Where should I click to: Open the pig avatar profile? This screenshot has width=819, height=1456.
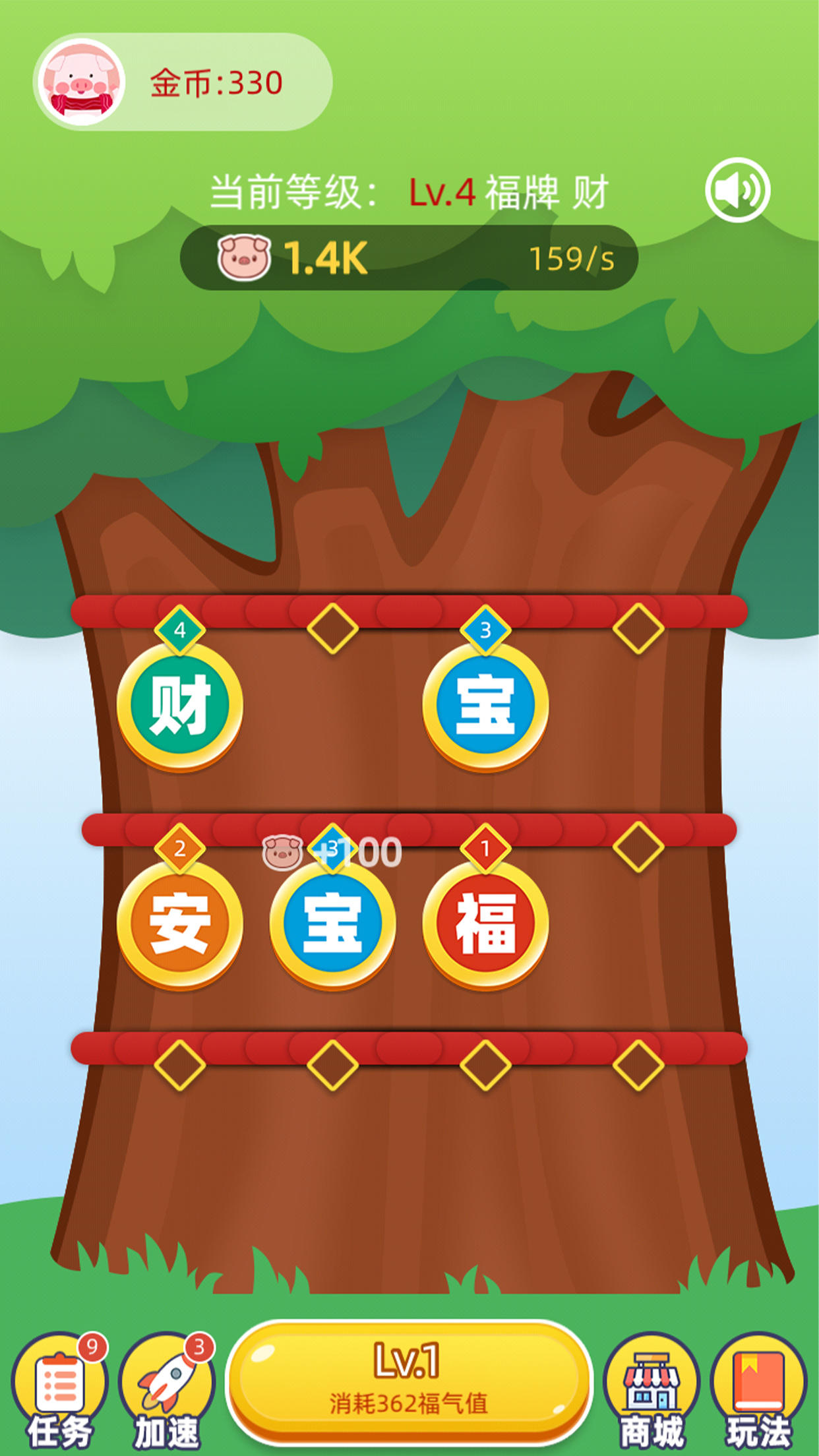coord(82,83)
